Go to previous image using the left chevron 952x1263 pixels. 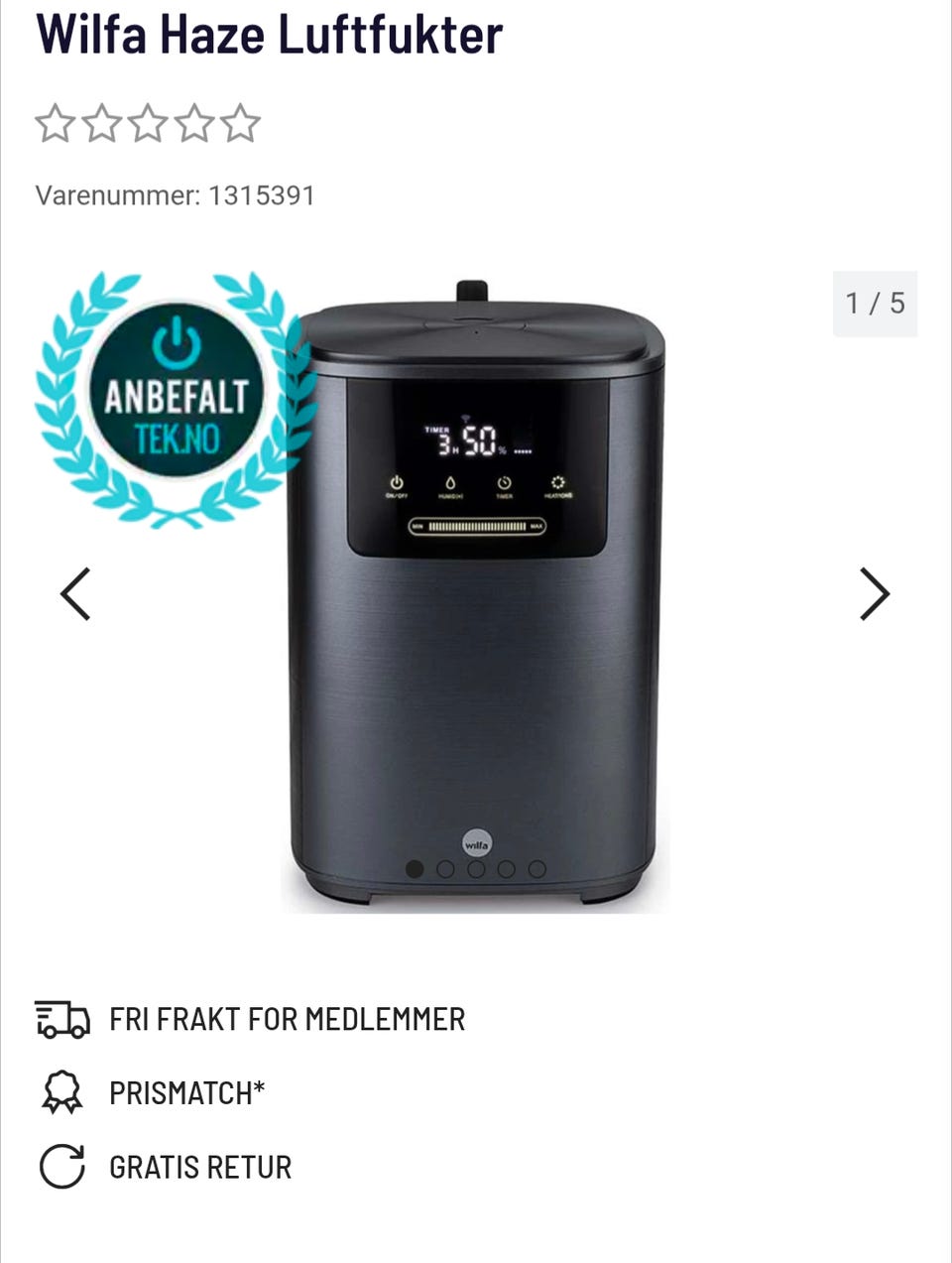point(76,594)
